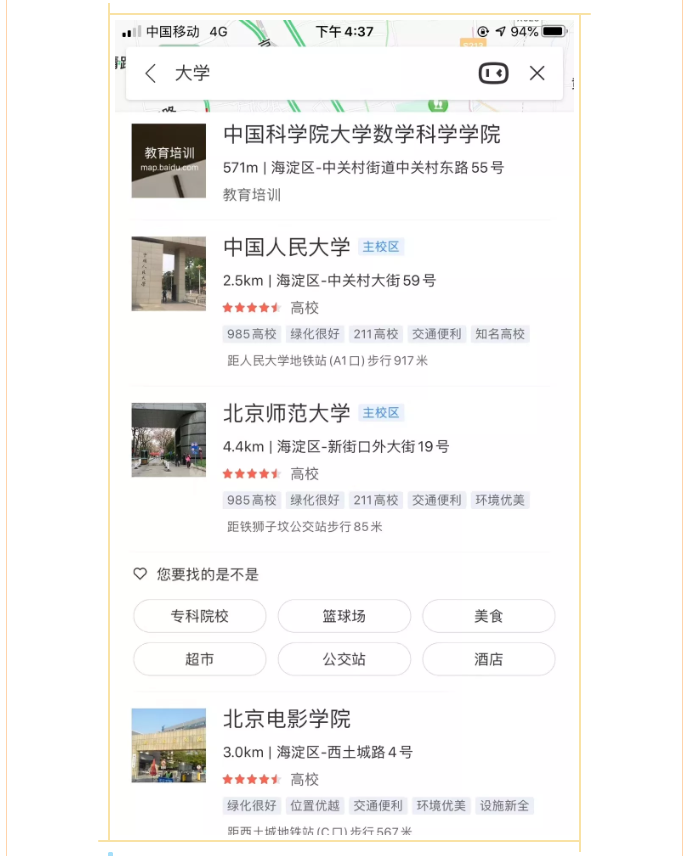Open 中国人民大学 search result

point(287,247)
